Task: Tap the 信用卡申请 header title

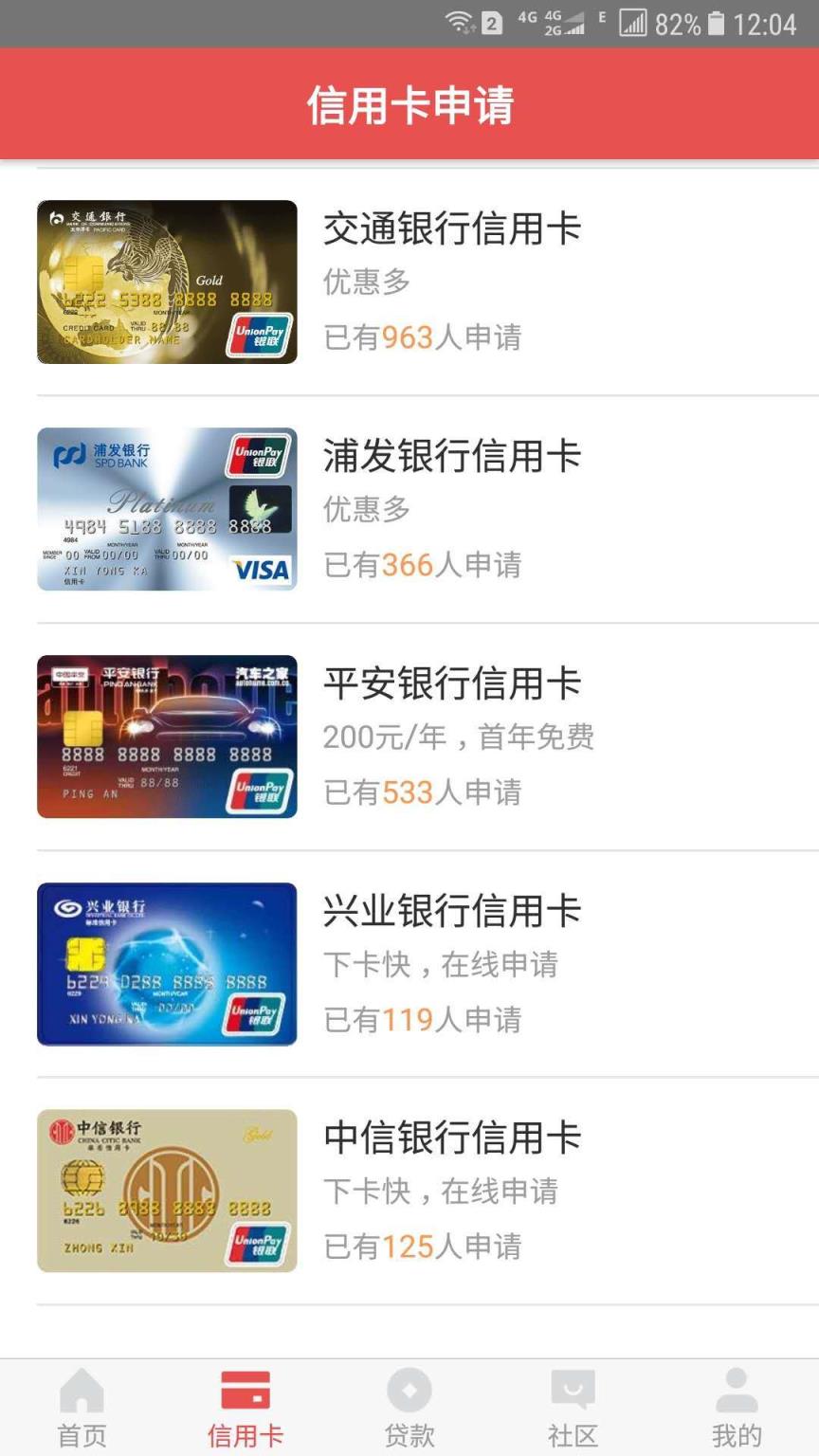Action: pos(409,107)
